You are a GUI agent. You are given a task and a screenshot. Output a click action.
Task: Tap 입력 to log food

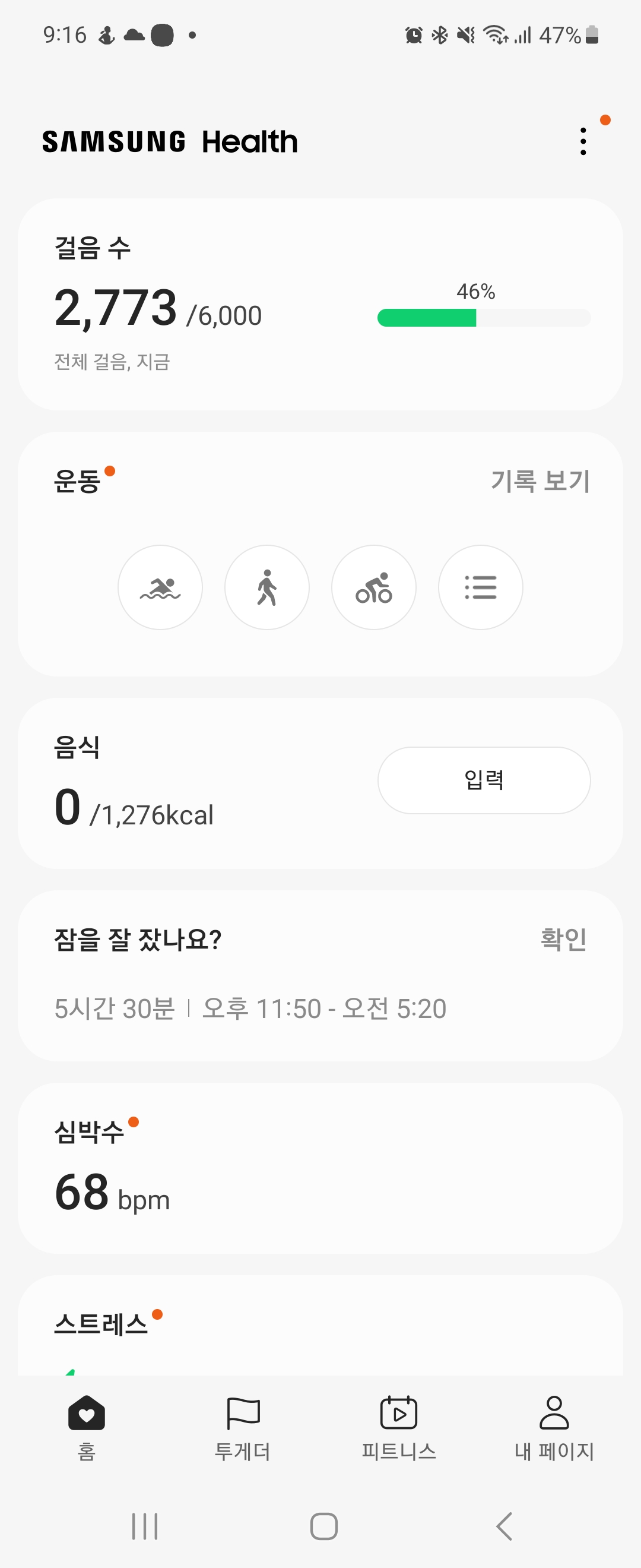coord(484,780)
